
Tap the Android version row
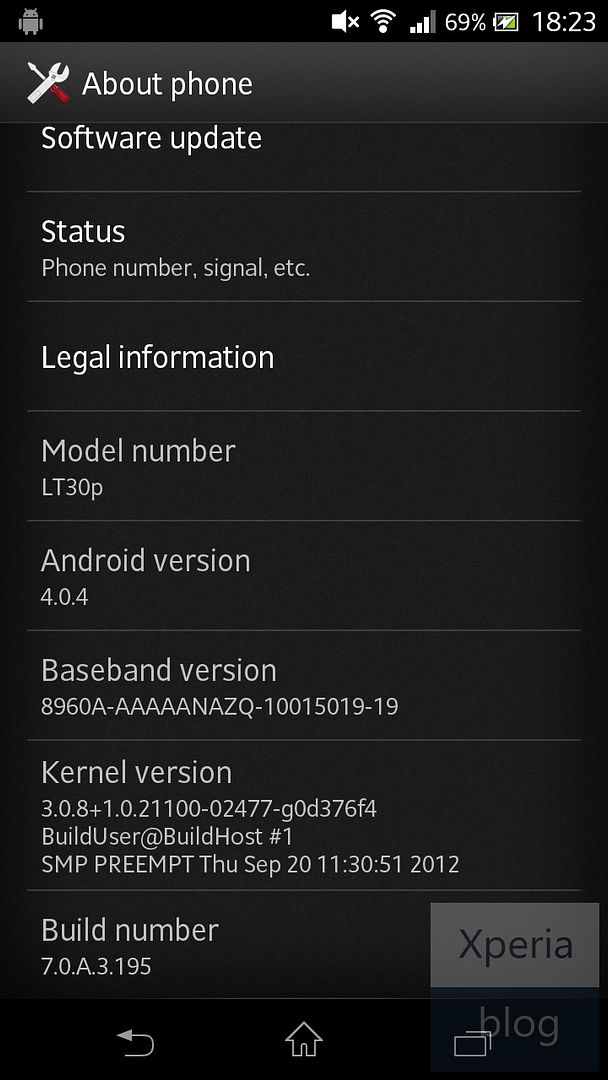pos(304,576)
